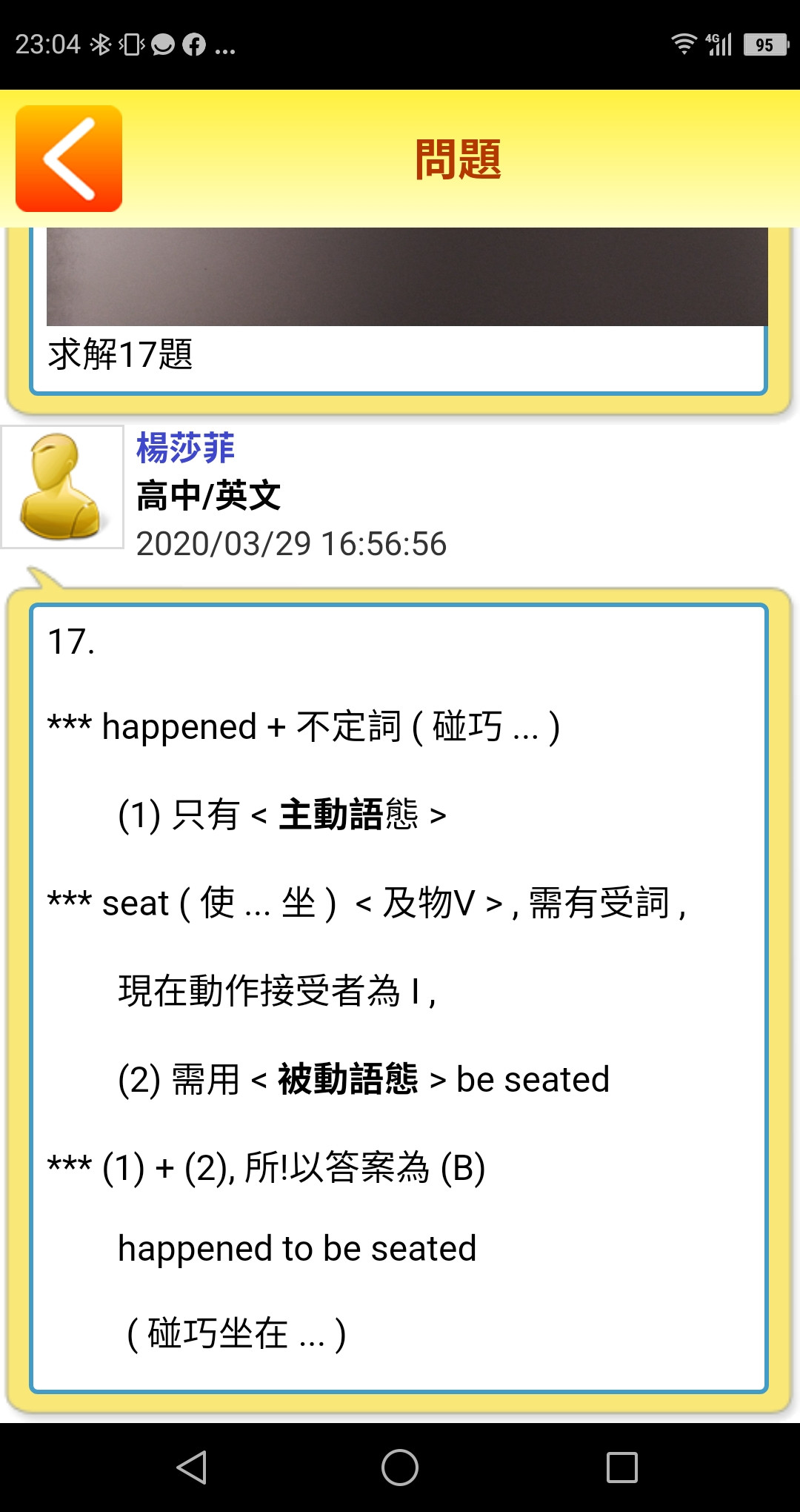Go back using the system navigation bar
800x1512 pixels.
[x=192, y=1468]
